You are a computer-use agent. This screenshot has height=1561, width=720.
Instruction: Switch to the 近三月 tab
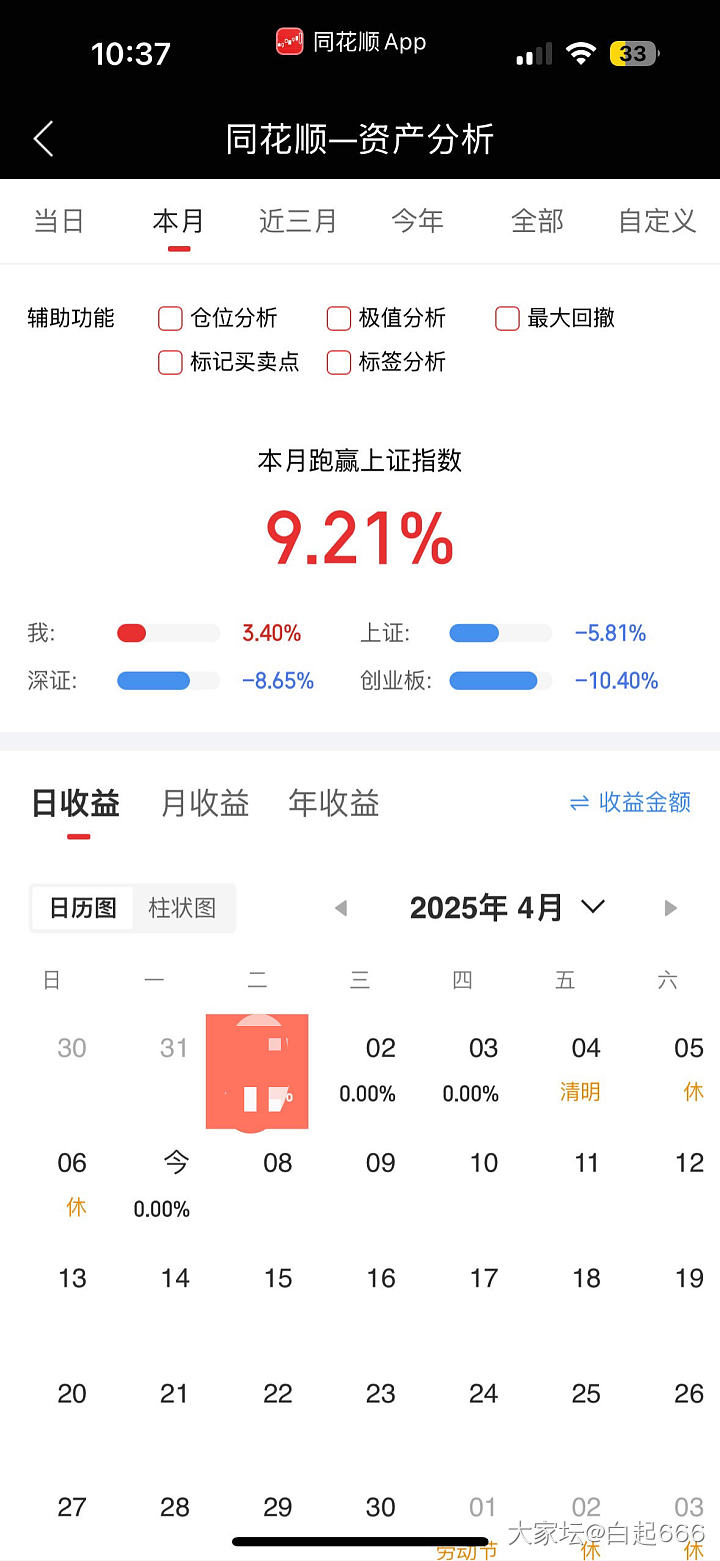(298, 221)
